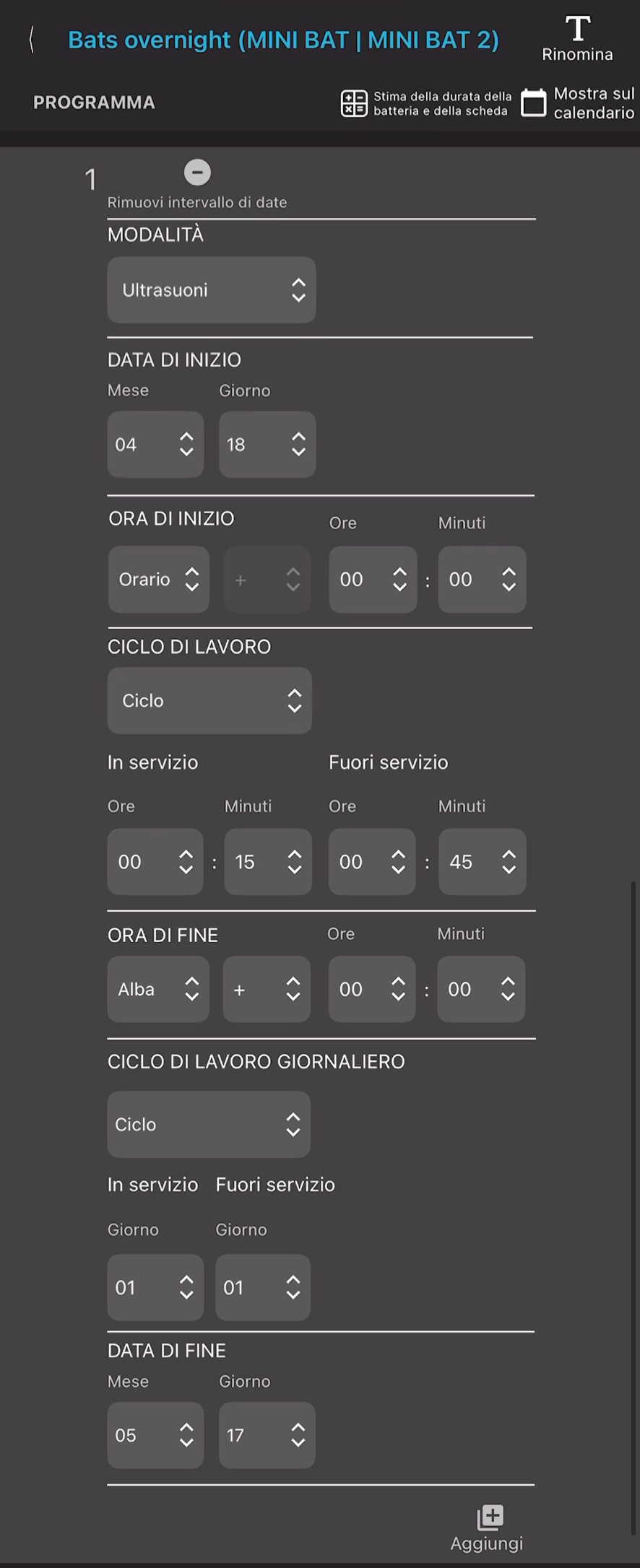Change Fuori servizio days value 01
The image size is (640, 1568).
click(263, 1288)
